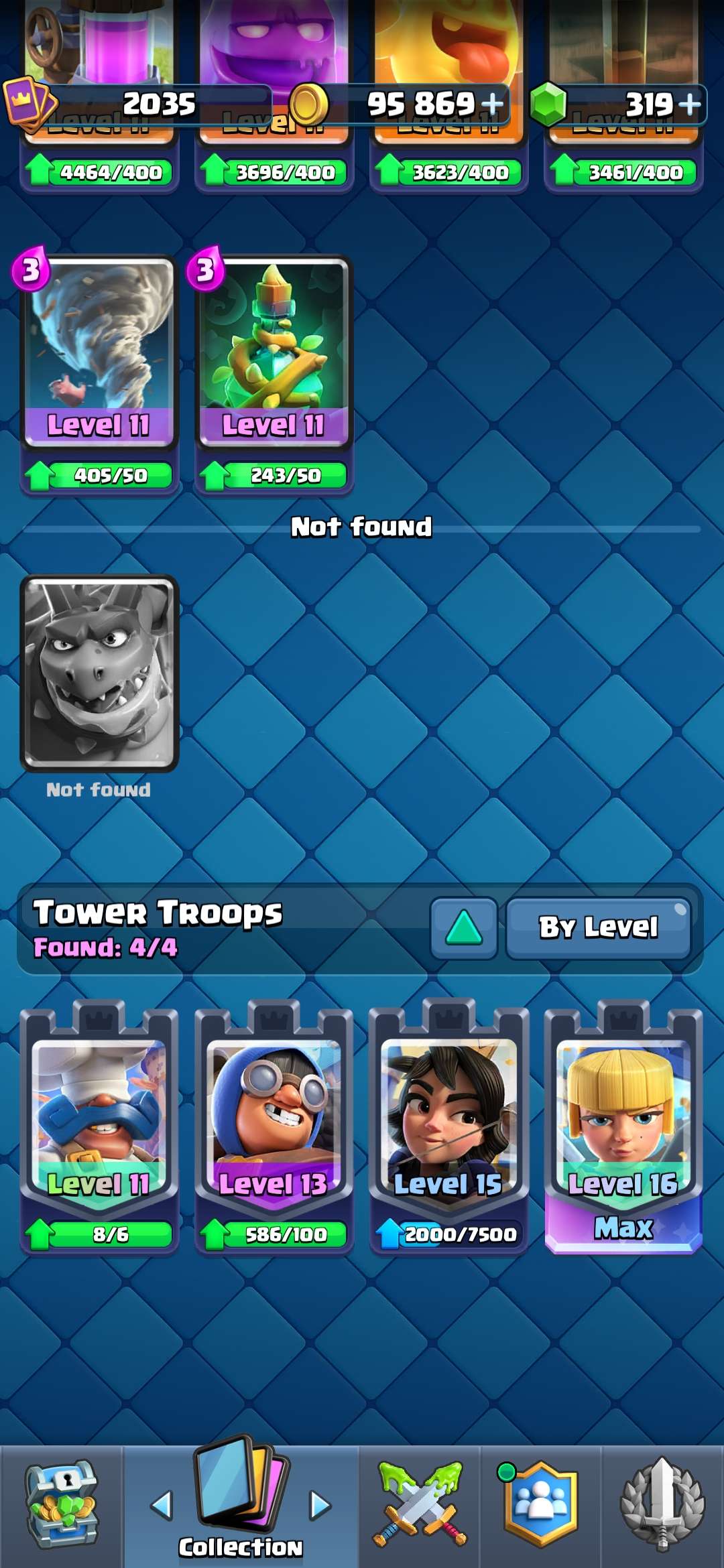Image resolution: width=724 pixels, height=1568 pixels.
Task: Open the Level 11 chef tower troop
Action: tap(99, 1127)
